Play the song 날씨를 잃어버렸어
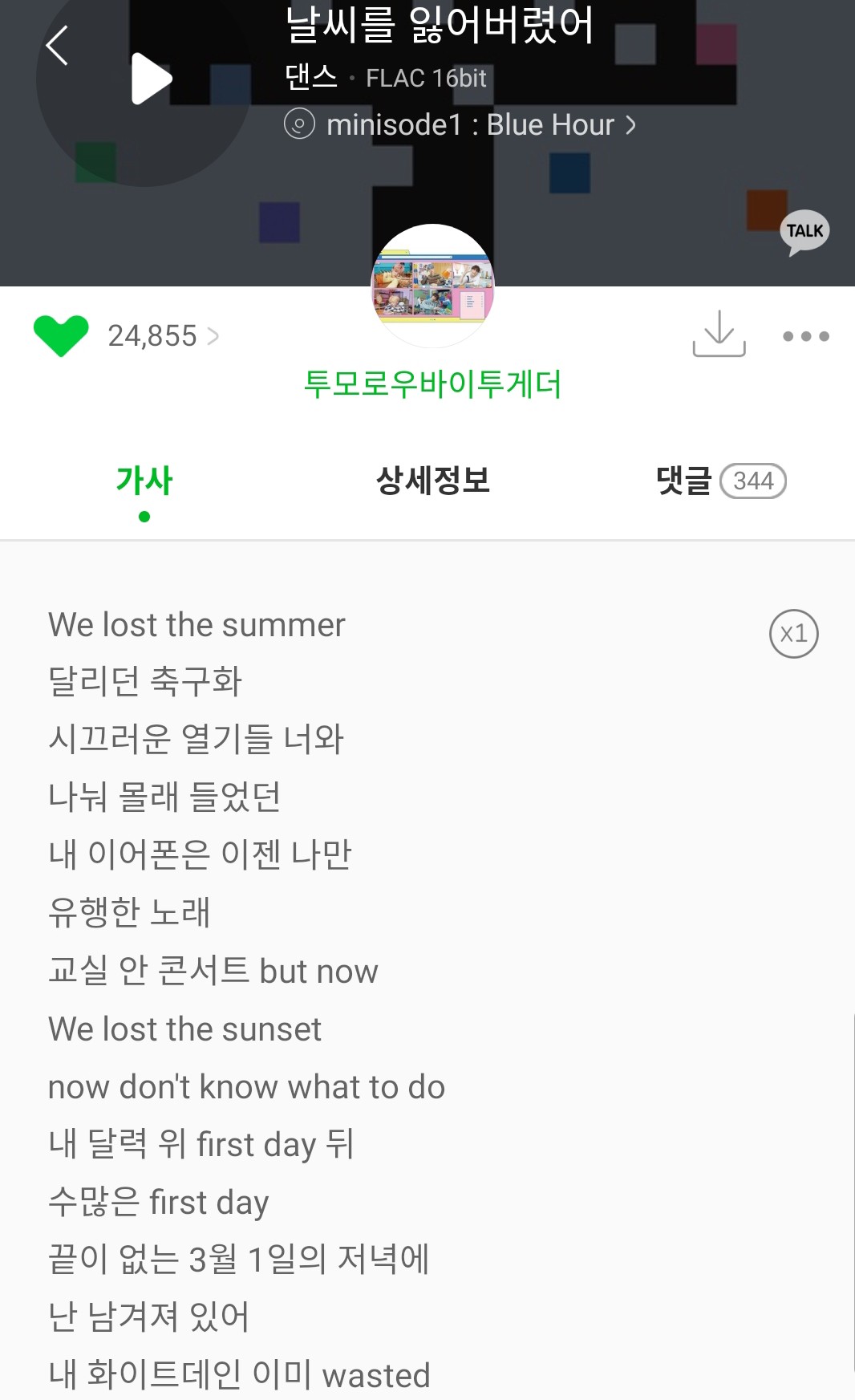Image resolution: width=855 pixels, height=1400 pixels. [151, 79]
